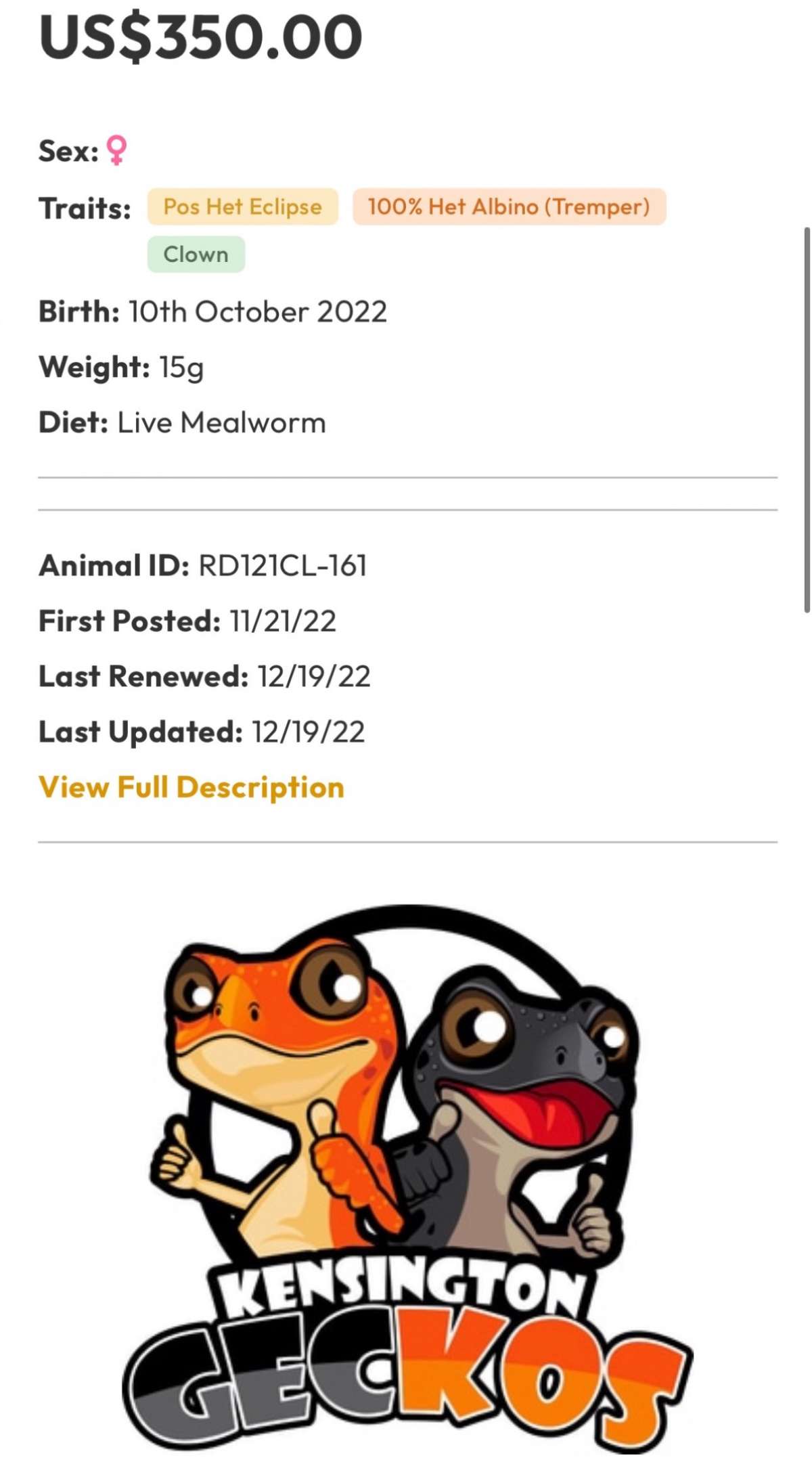
Task: Select the Clown trait chip
Action: (x=196, y=254)
